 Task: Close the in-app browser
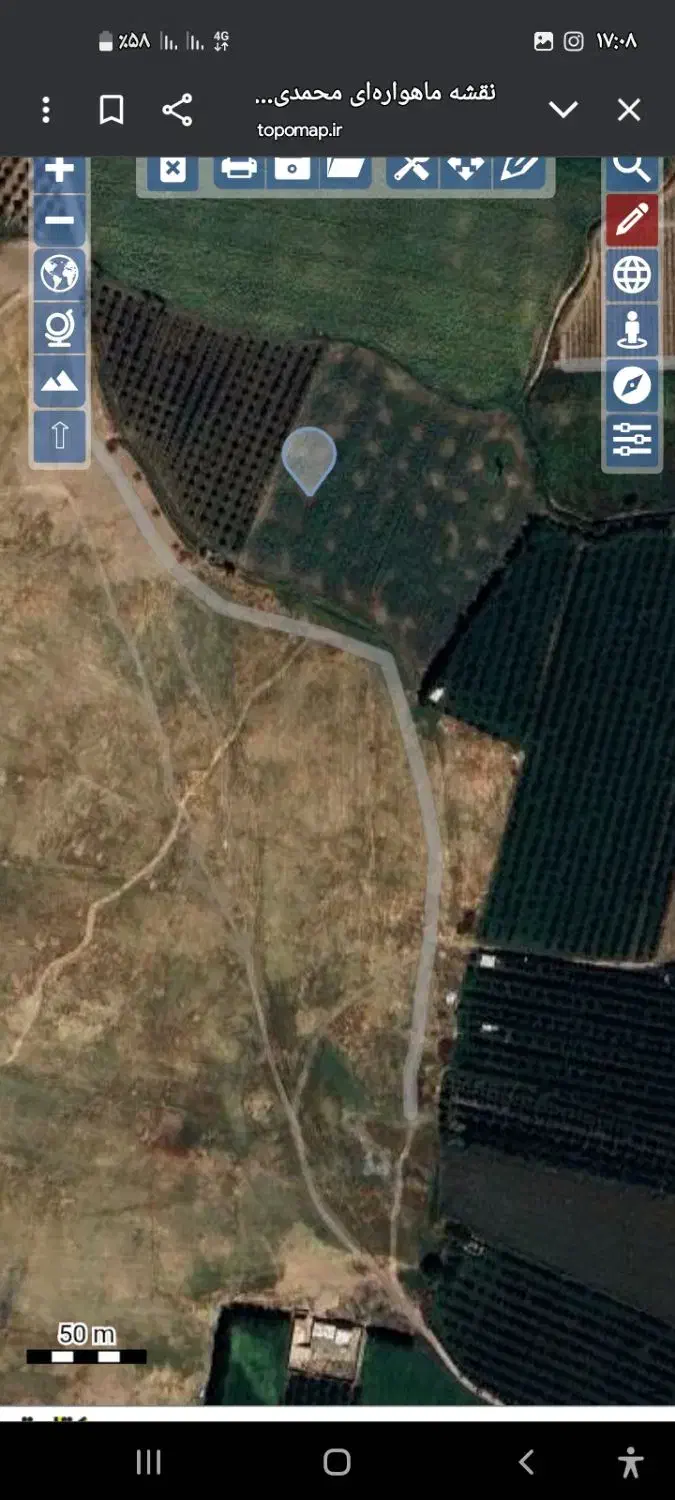[629, 110]
